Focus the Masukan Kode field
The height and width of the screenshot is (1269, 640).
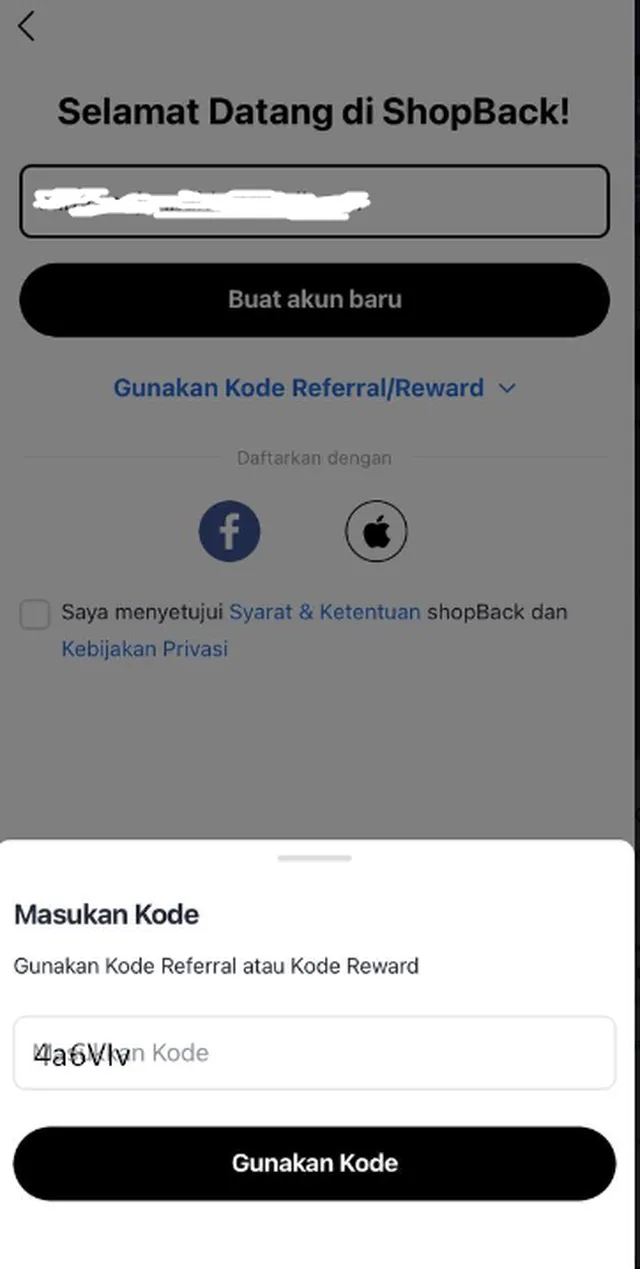pos(314,1053)
